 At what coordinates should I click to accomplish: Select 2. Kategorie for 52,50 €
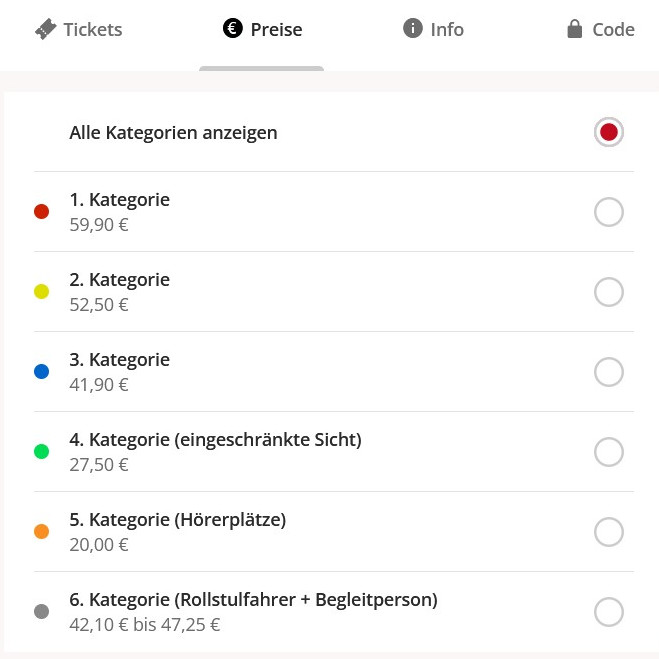coord(608,292)
